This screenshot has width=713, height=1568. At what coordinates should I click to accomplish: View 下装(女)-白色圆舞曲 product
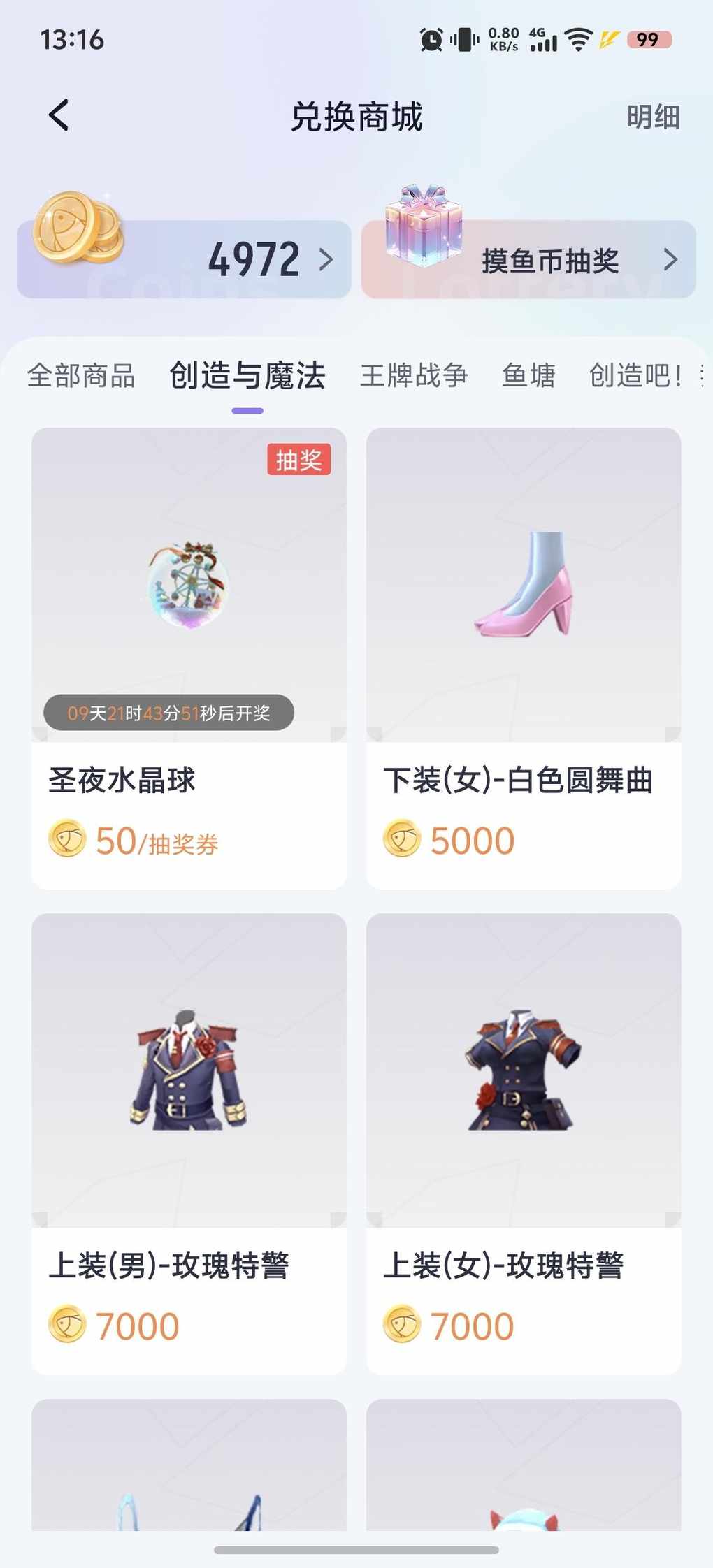pos(524,657)
